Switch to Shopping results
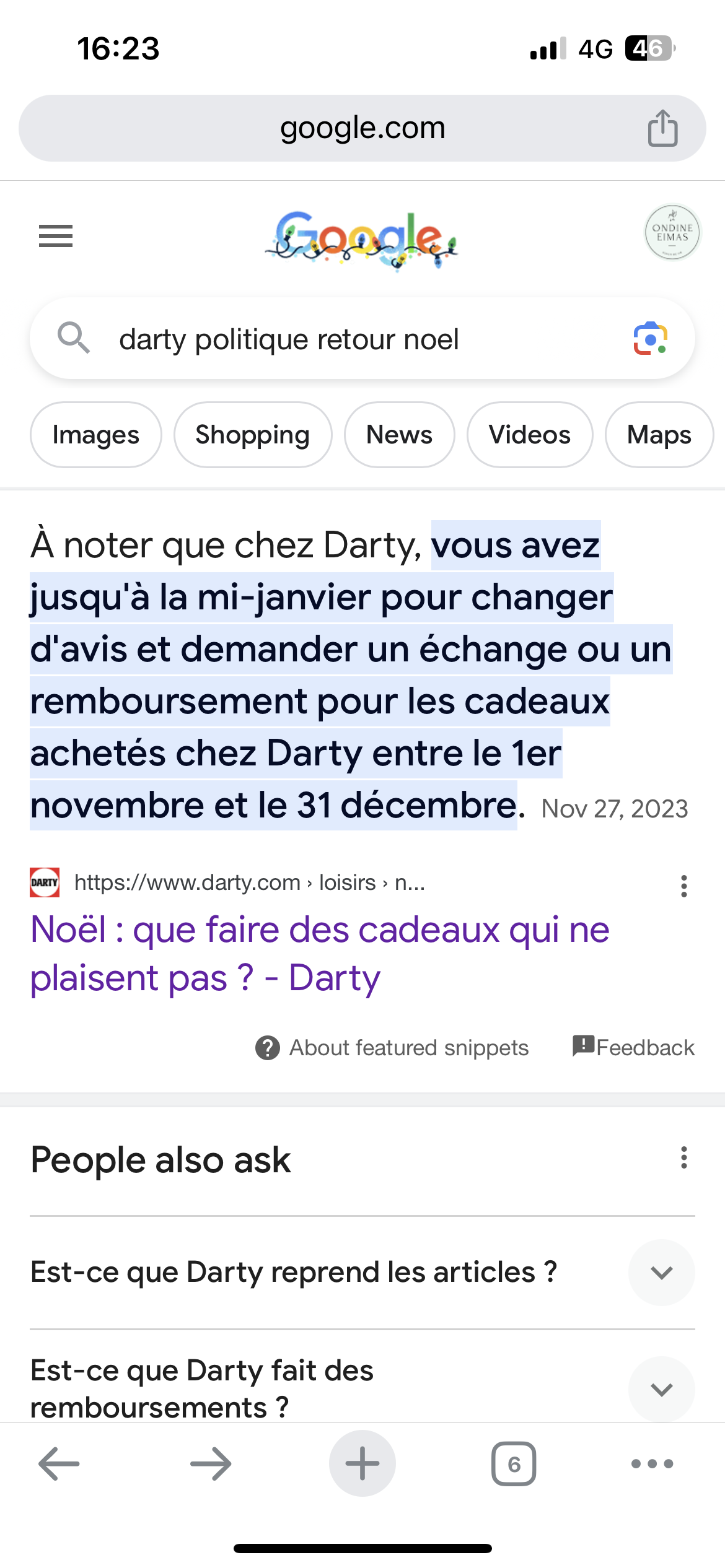 coord(253,435)
